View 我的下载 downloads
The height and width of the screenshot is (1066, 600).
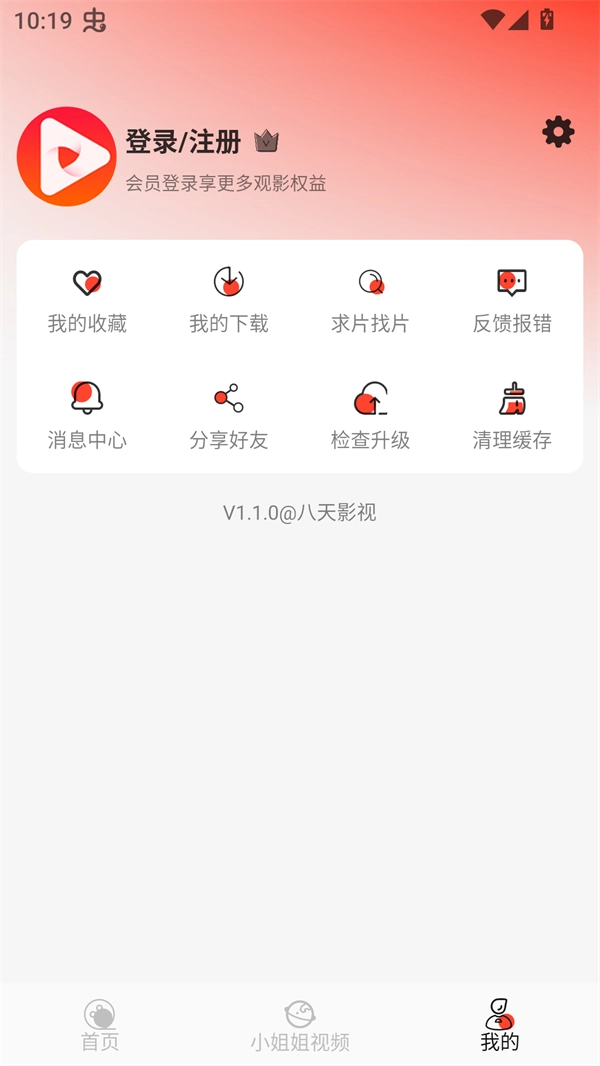[x=229, y=300]
